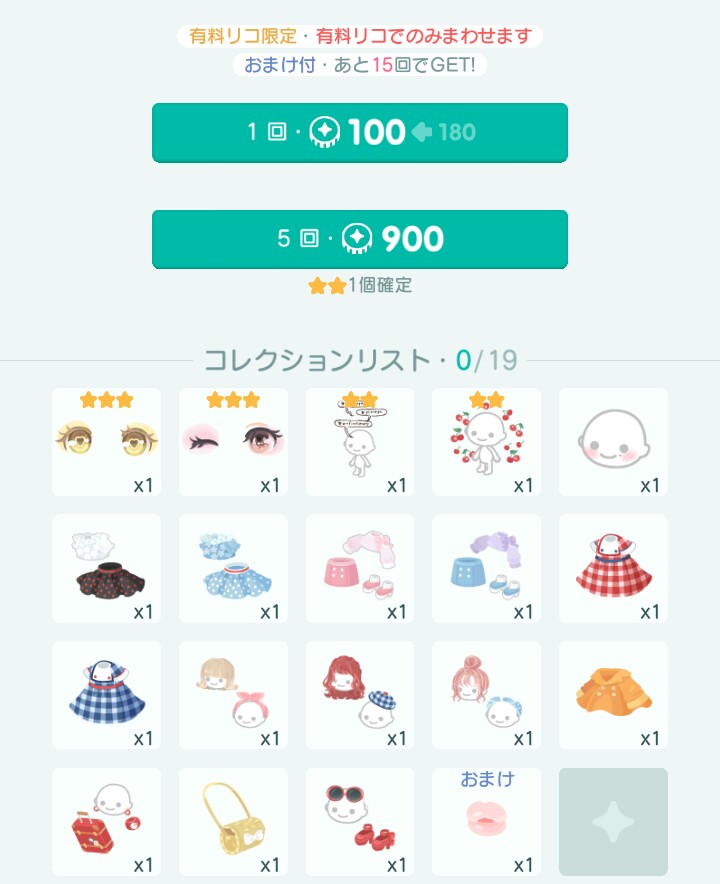View the two-star cherry wreath item

click(487, 442)
